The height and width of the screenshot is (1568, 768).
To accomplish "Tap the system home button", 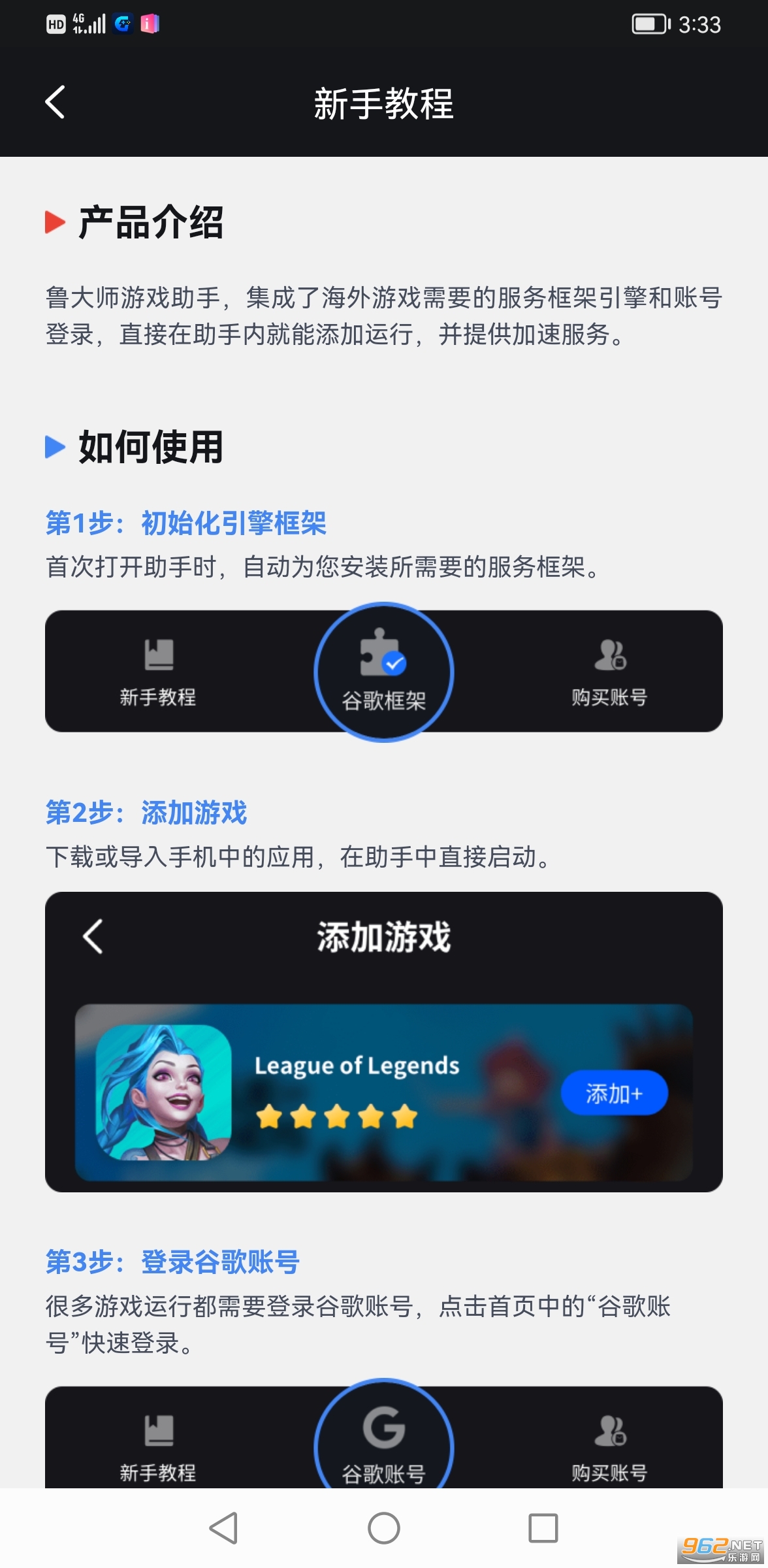I will [384, 1527].
